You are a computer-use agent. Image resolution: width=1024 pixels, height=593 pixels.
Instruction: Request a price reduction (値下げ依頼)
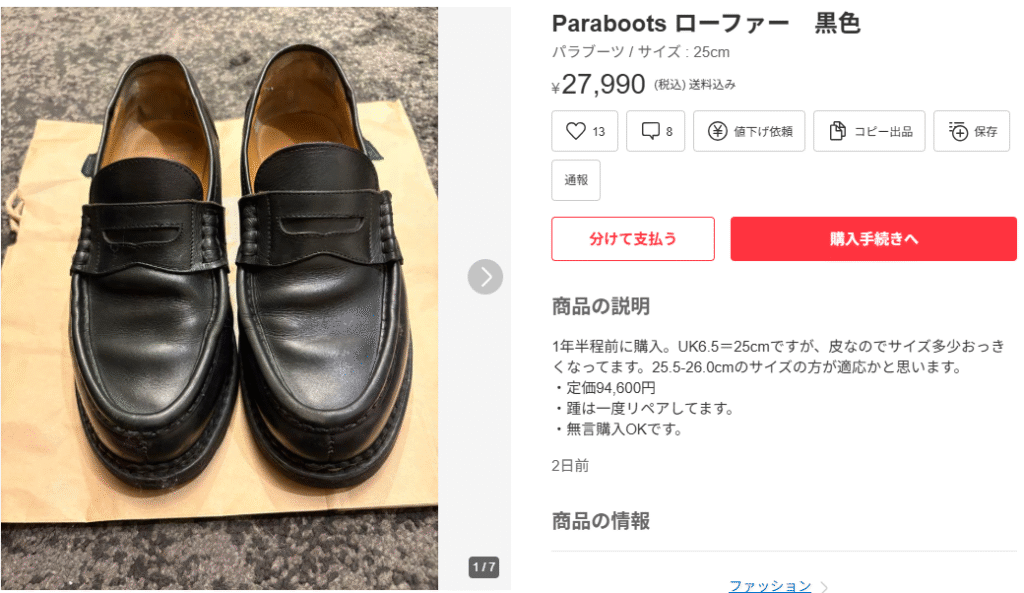pos(749,131)
